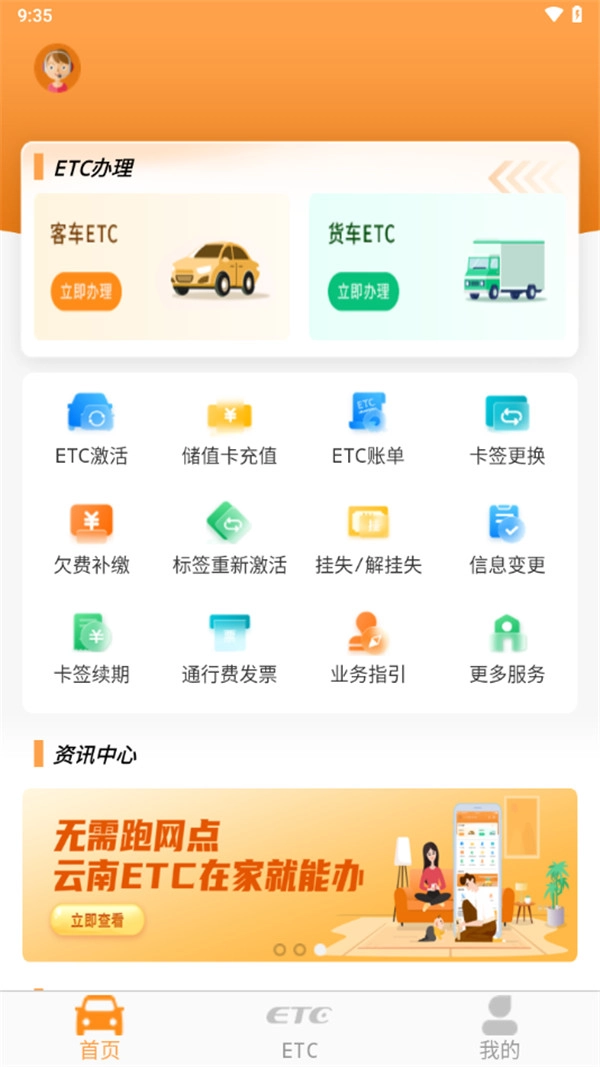
Task: Switch to the ETC tab
Action: click(x=299, y=1030)
